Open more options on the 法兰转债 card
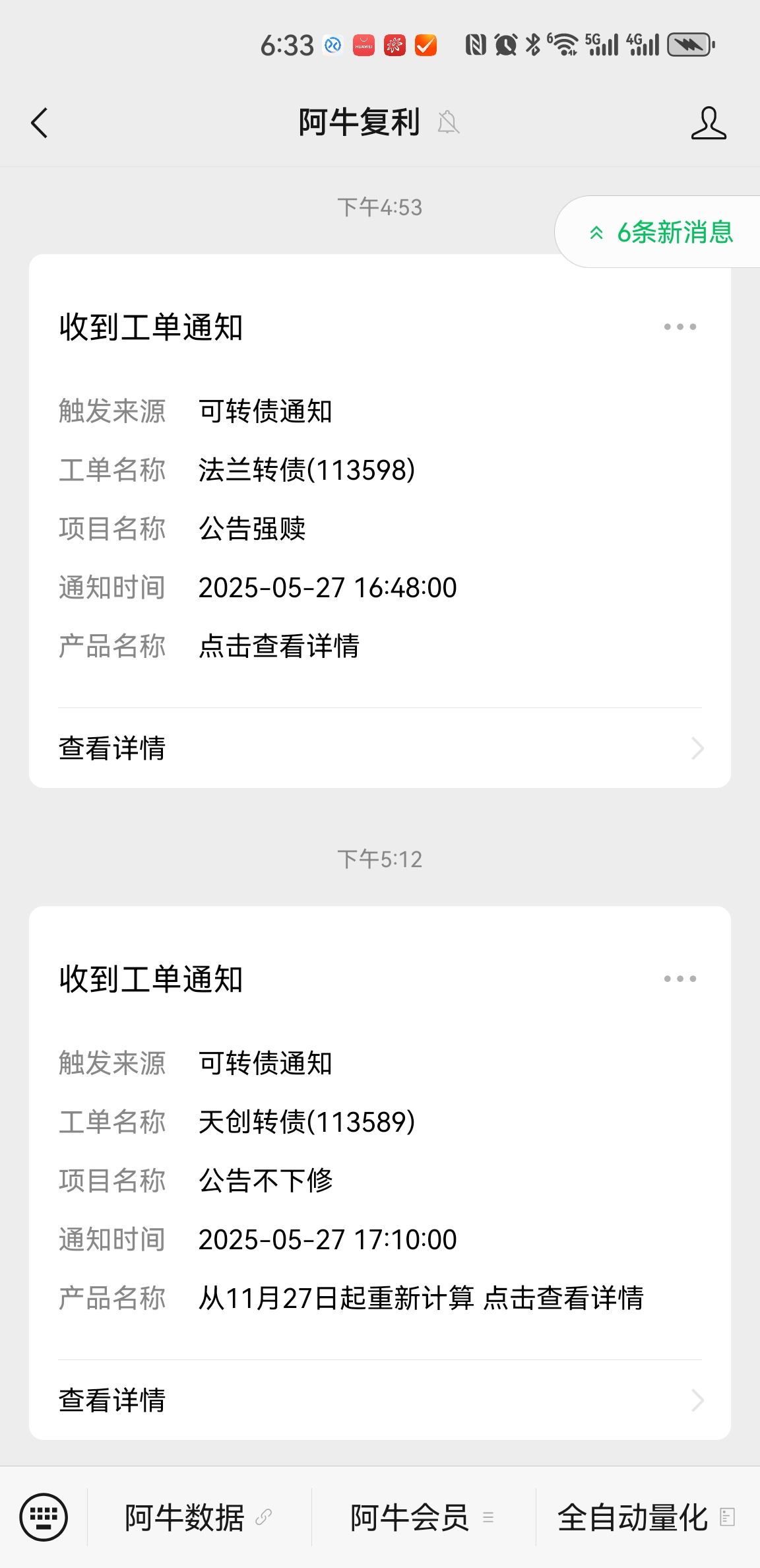 tap(680, 327)
